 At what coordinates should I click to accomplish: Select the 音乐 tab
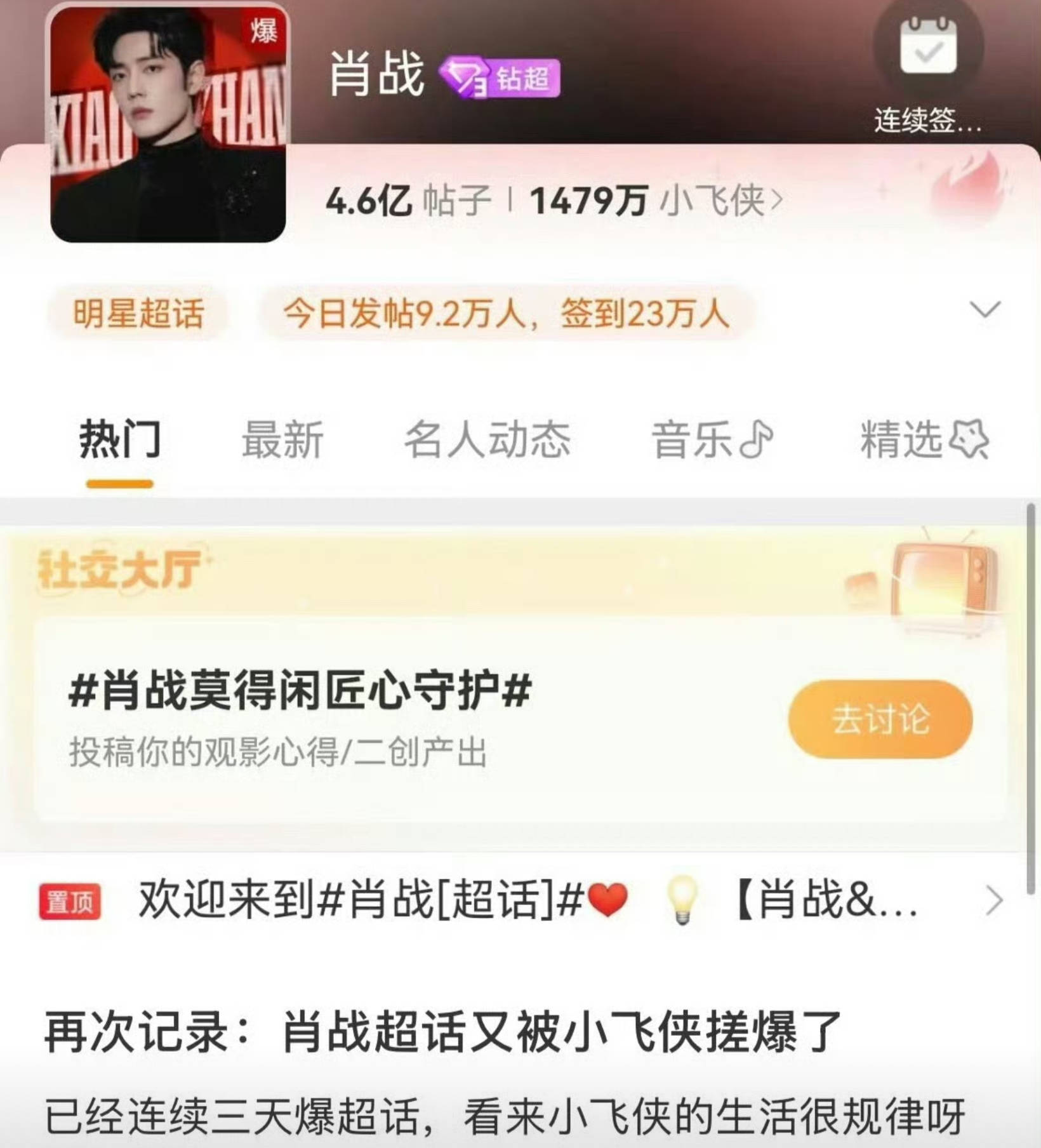click(x=712, y=440)
